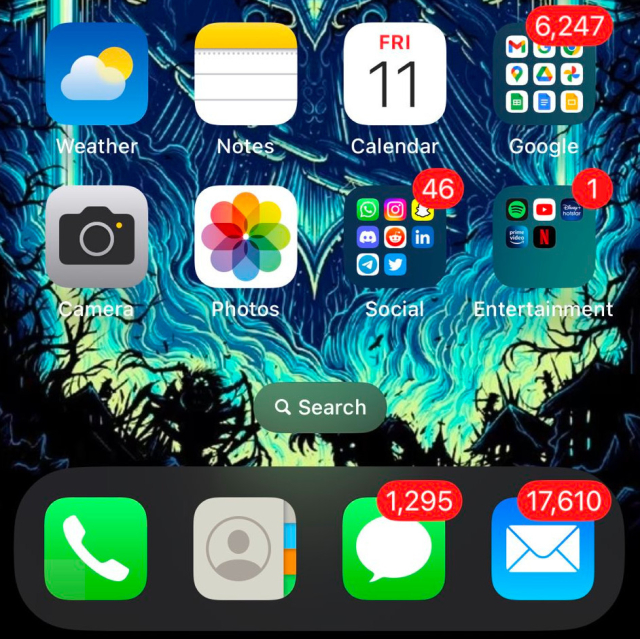Open Messages with 1,295 unread

[x=394, y=548]
